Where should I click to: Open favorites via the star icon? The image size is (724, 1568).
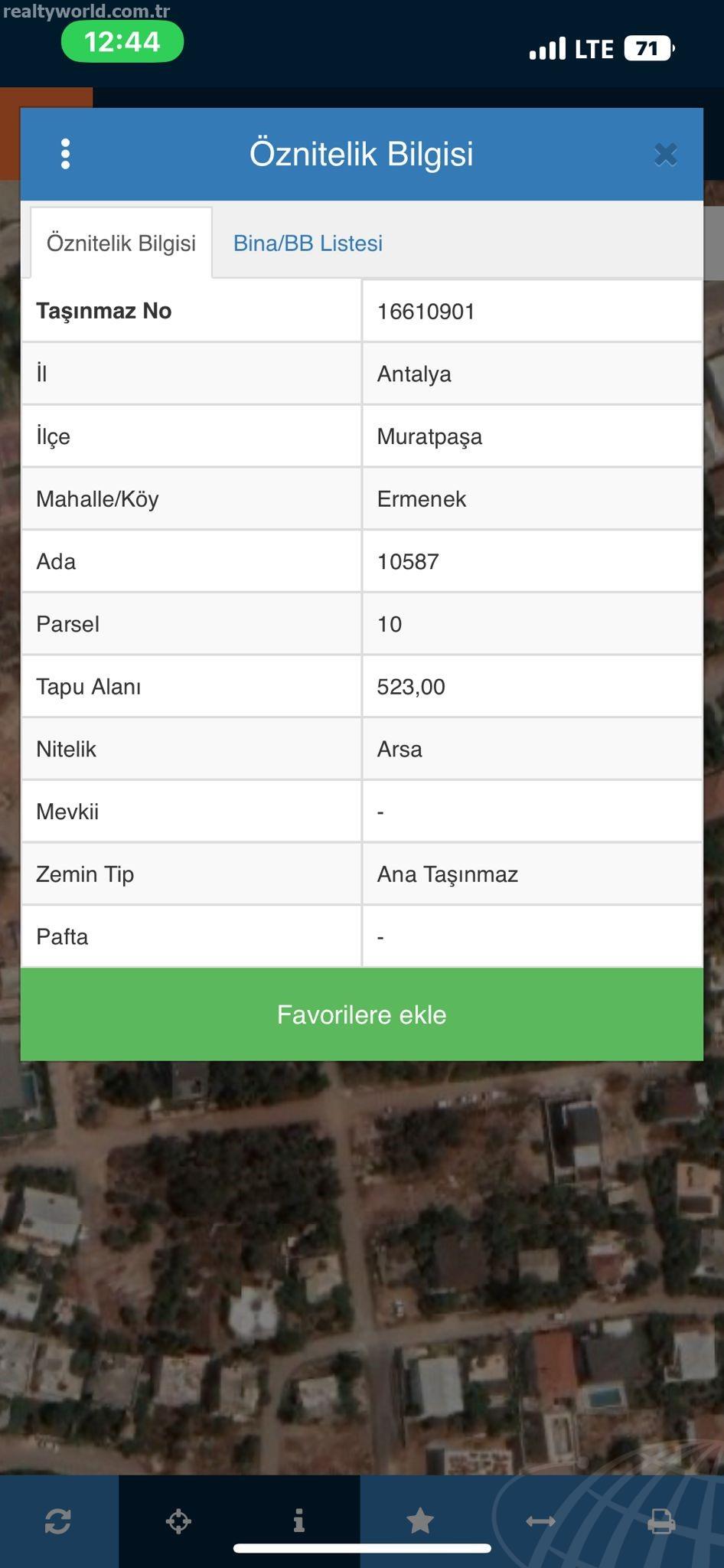click(x=420, y=1521)
